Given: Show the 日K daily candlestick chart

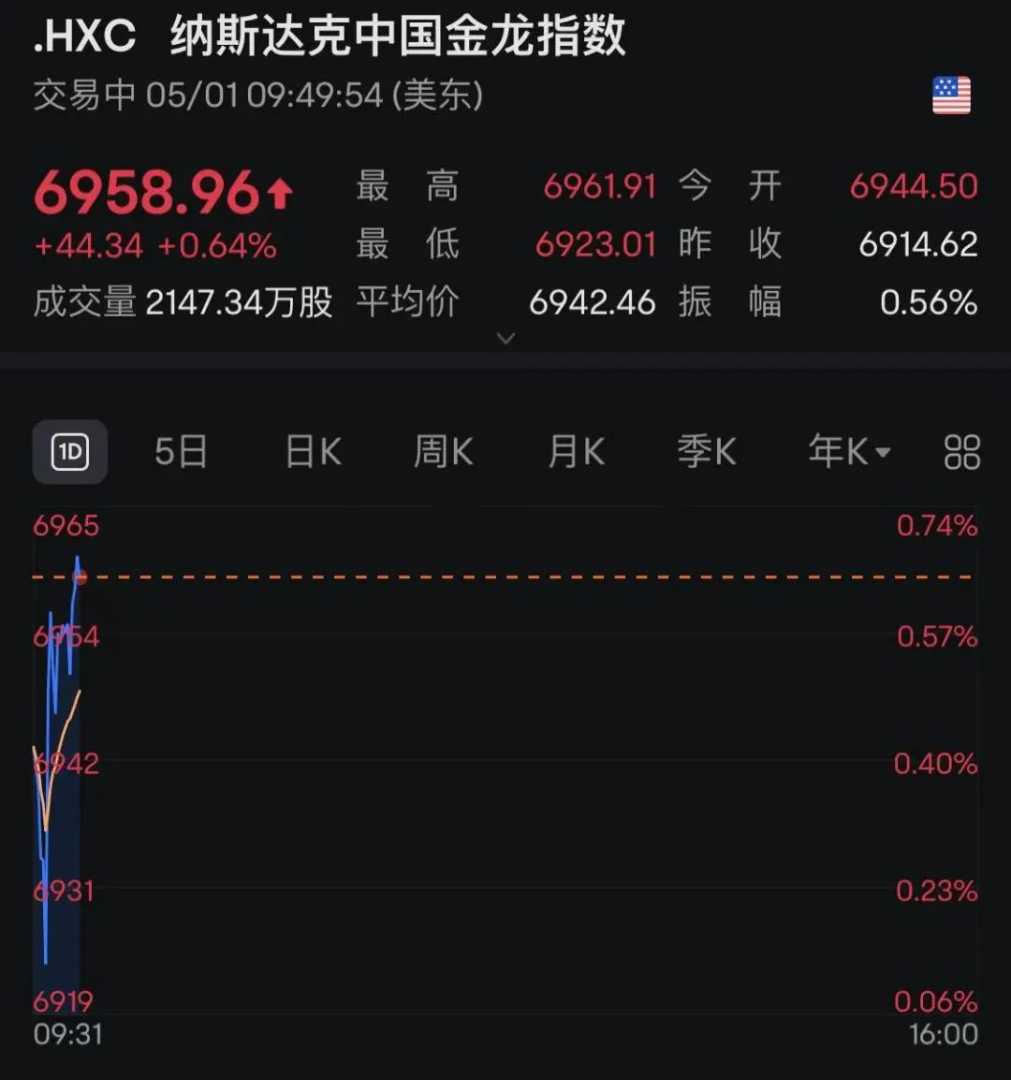Looking at the screenshot, I should (x=313, y=453).
